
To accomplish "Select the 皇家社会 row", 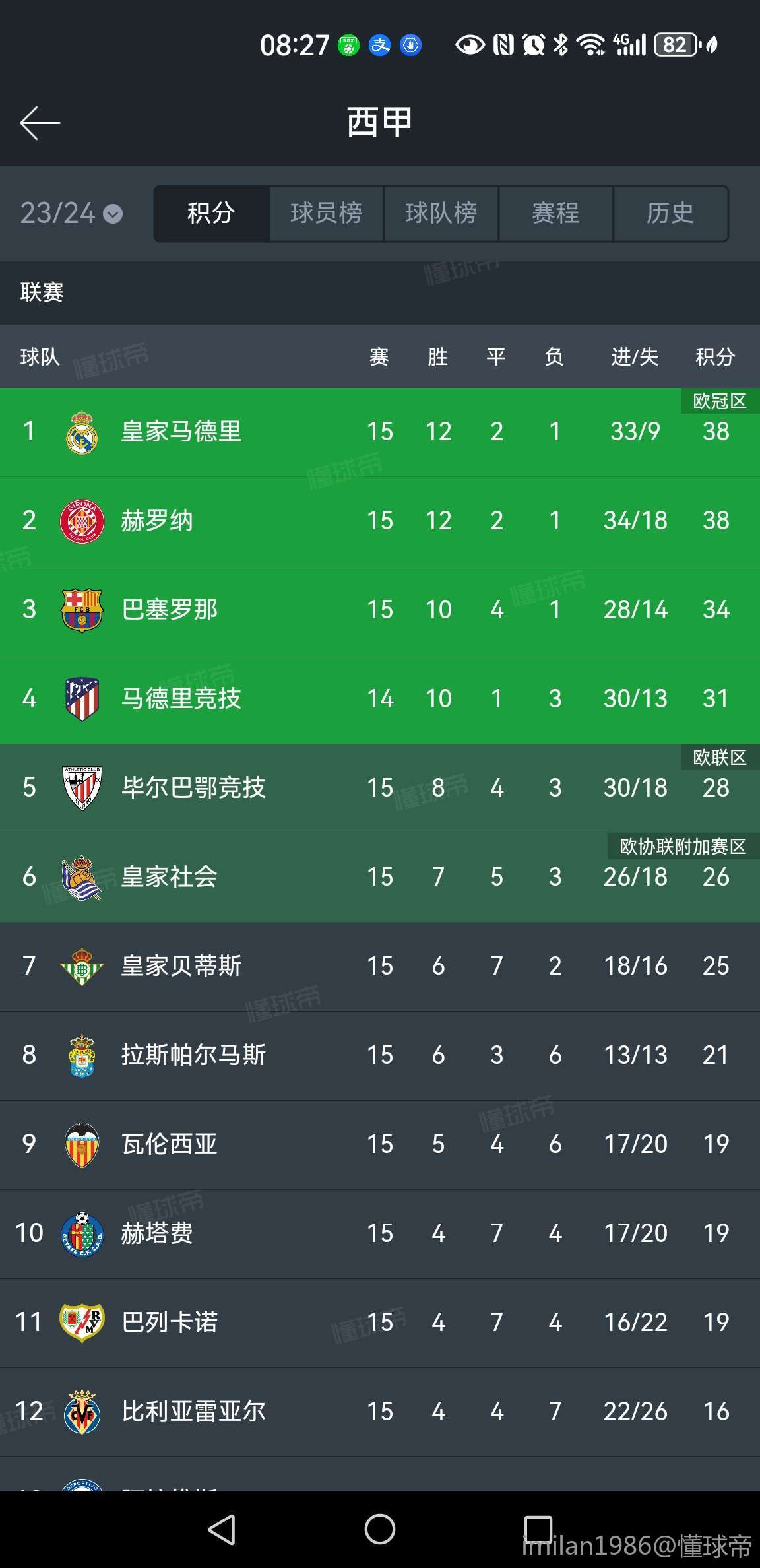I will click(x=170, y=877).
